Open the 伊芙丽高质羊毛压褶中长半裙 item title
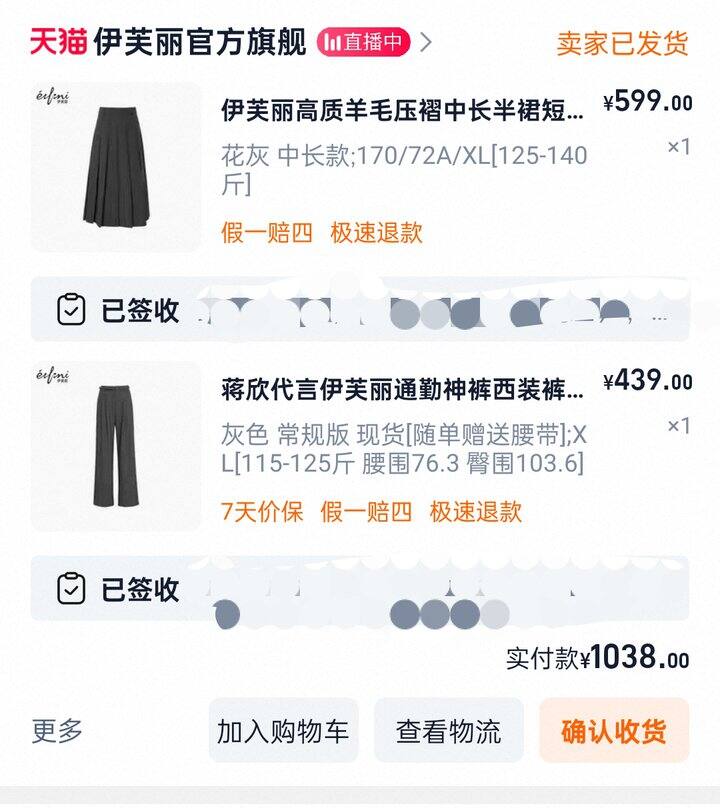 point(402,110)
